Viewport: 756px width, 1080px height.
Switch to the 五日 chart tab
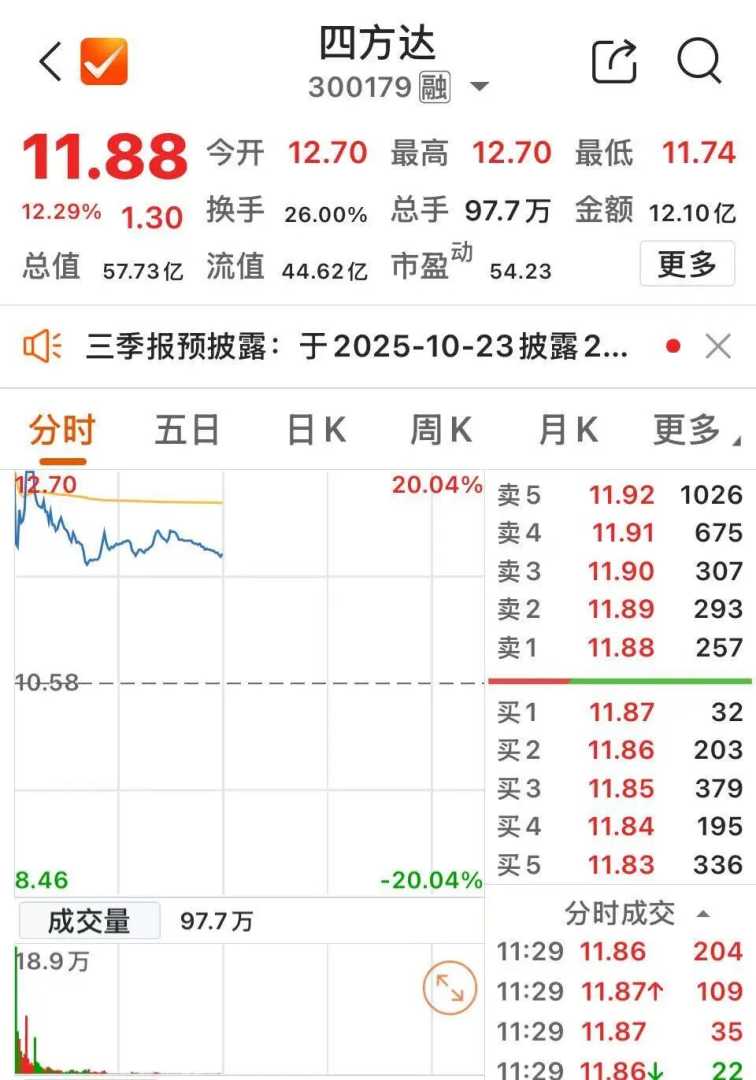coord(187,431)
